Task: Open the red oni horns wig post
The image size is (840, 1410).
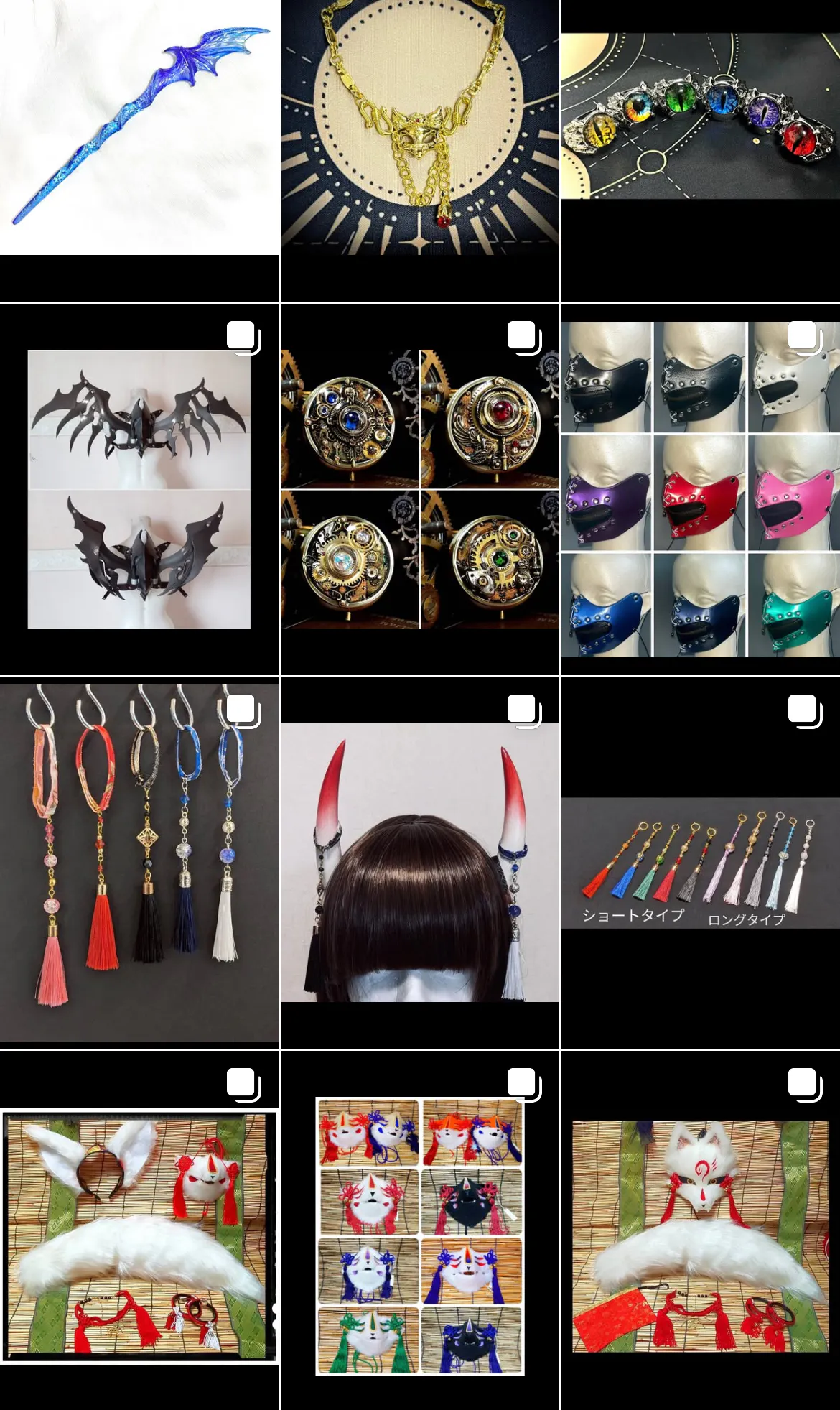Action: point(419,862)
